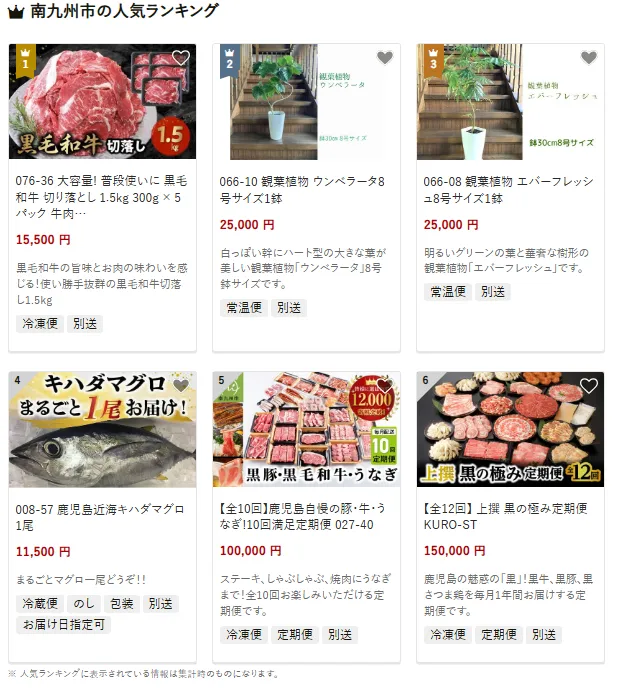
Task: Select 冷蔵便 tag on キハダマグロ card
Action: 41,604
